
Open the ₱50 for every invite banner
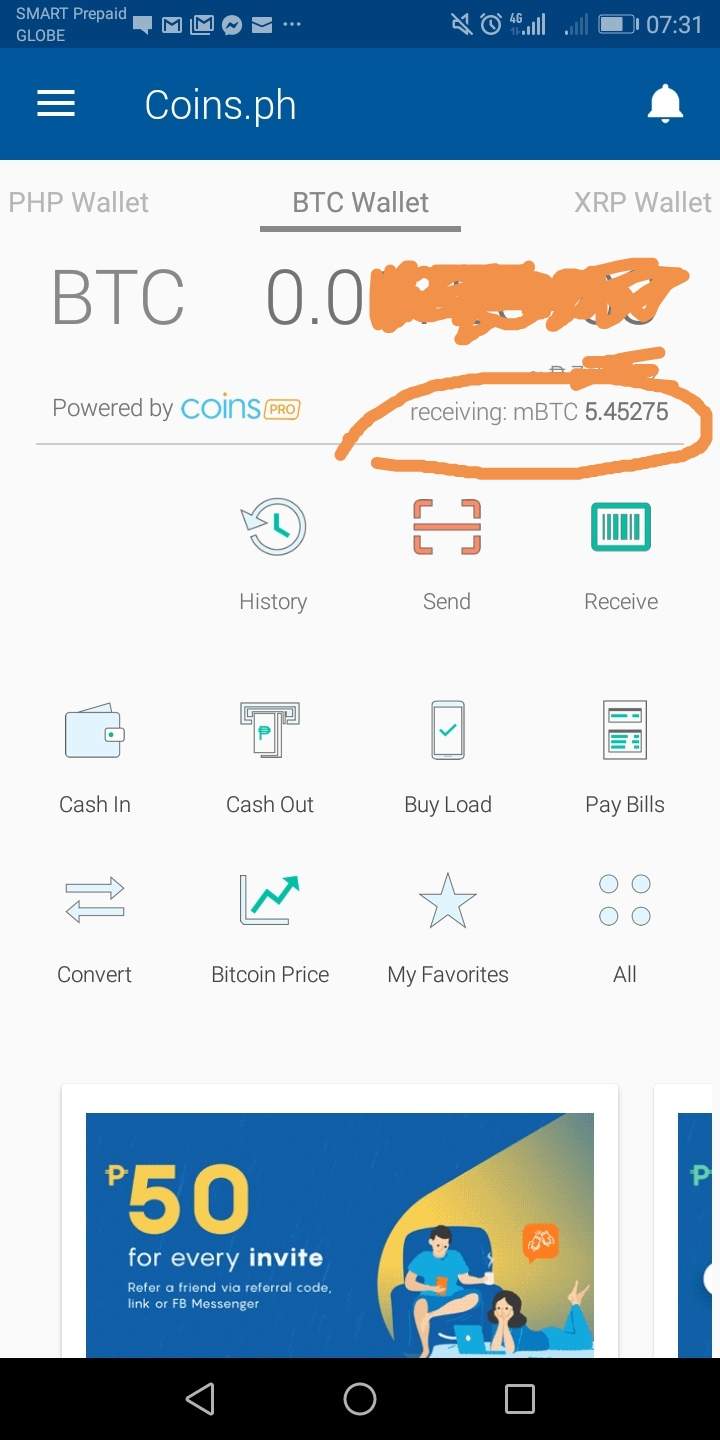click(340, 1235)
